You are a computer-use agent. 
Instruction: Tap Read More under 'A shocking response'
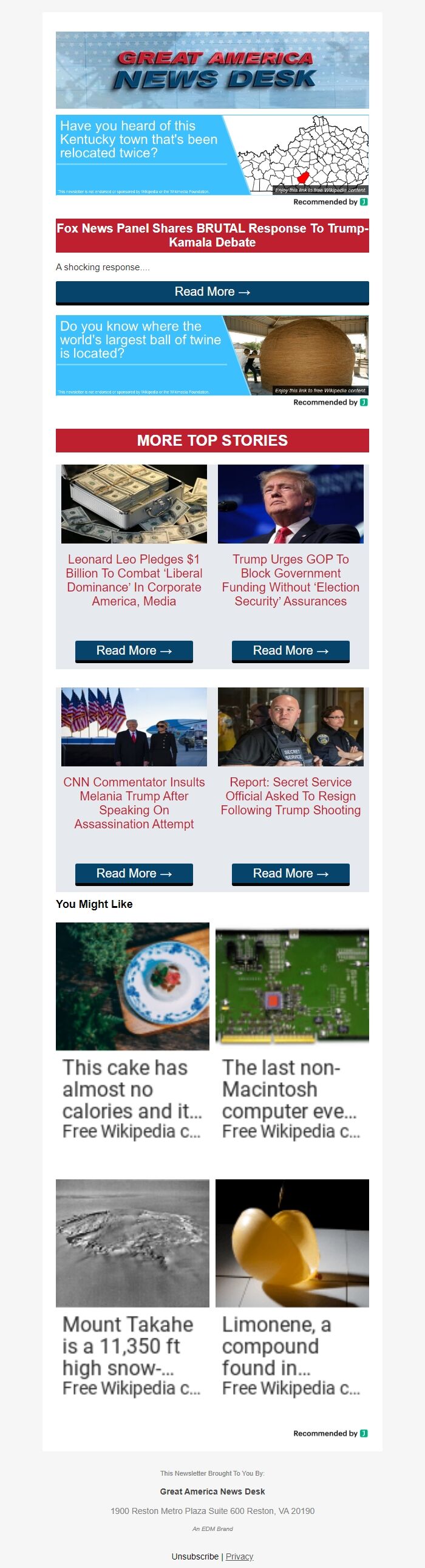[x=212, y=291]
